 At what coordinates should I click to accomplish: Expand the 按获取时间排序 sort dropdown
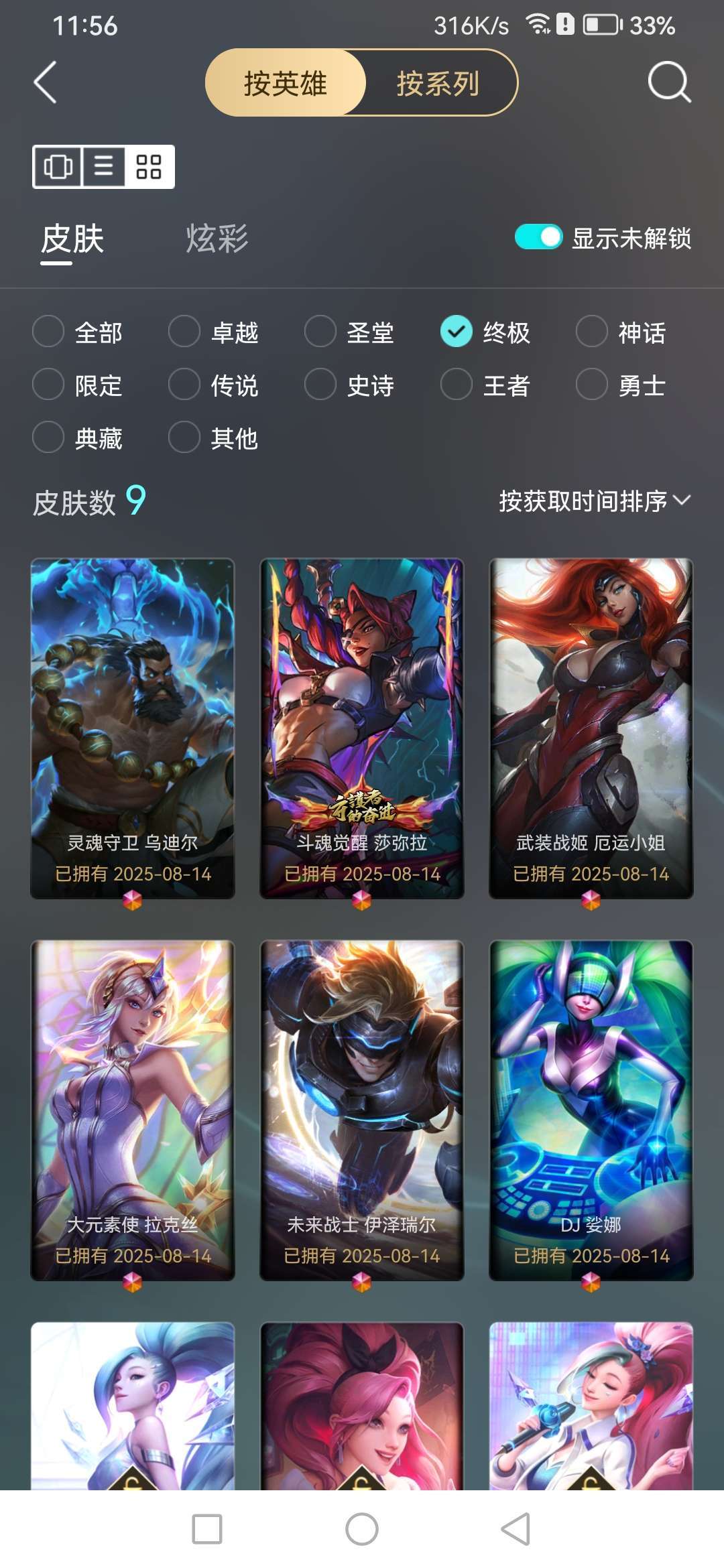594,501
